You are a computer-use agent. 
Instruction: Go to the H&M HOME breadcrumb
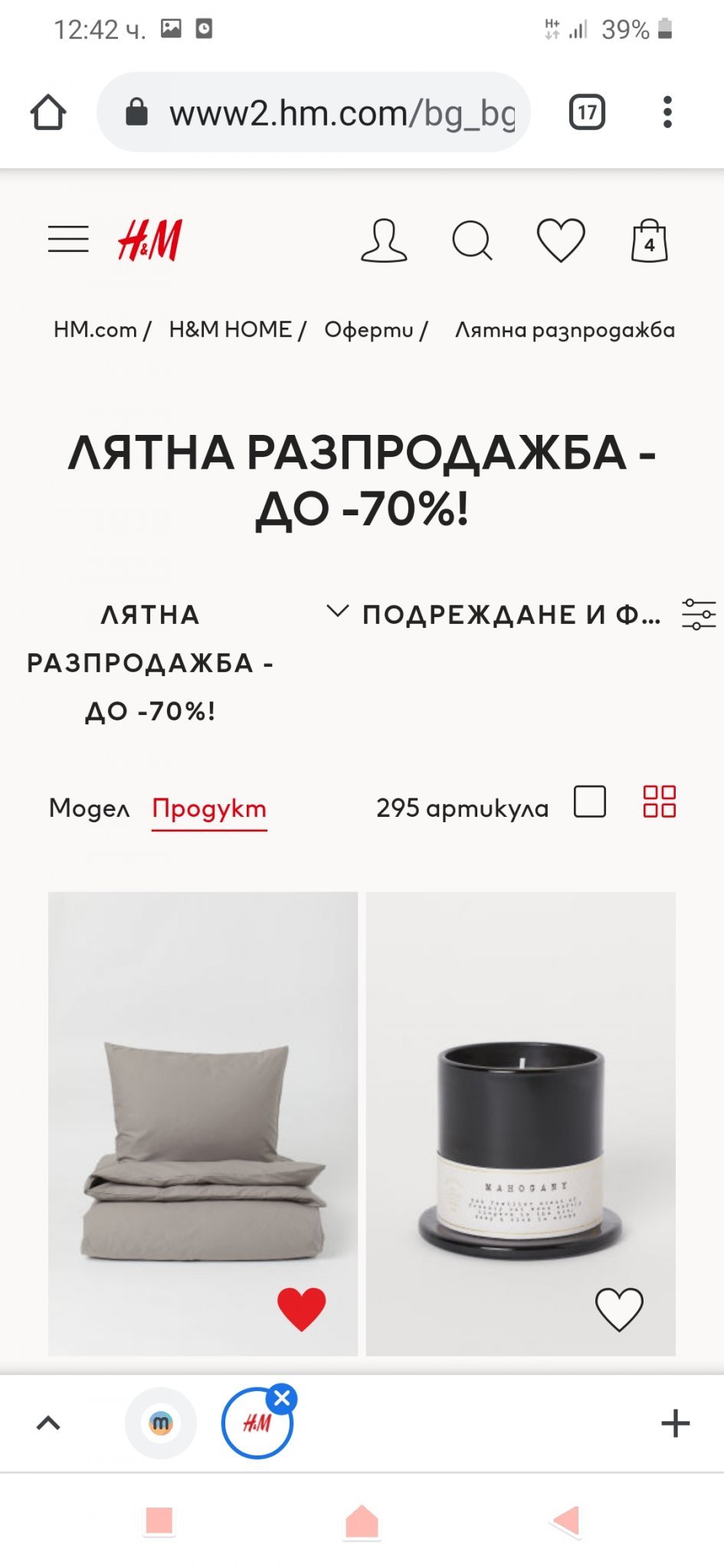coord(230,330)
